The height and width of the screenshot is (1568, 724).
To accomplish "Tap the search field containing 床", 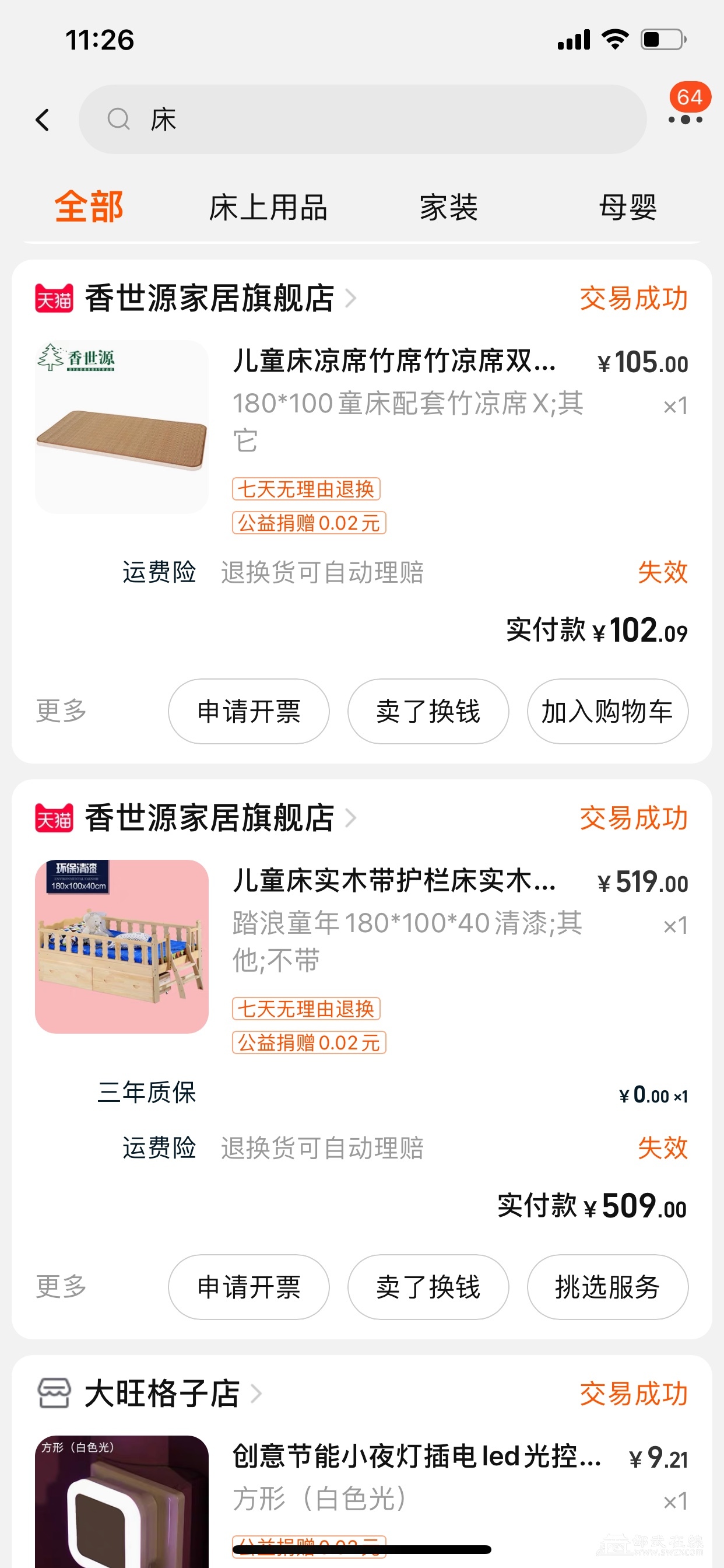I will coord(362,120).
